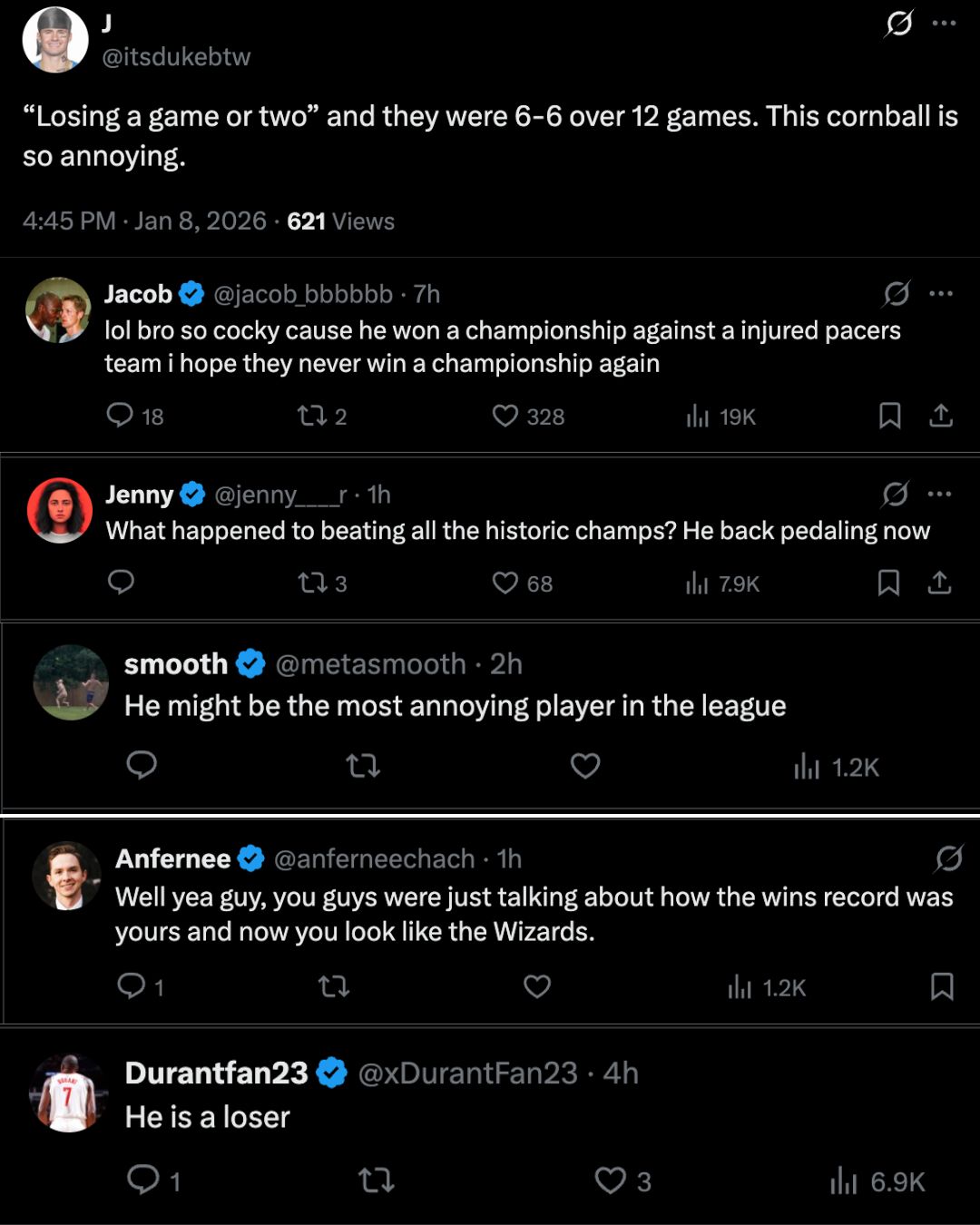This screenshot has width=980, height=1225.
Task: Check view count analytics on smooth's reply
Action: tap(808, 766)
